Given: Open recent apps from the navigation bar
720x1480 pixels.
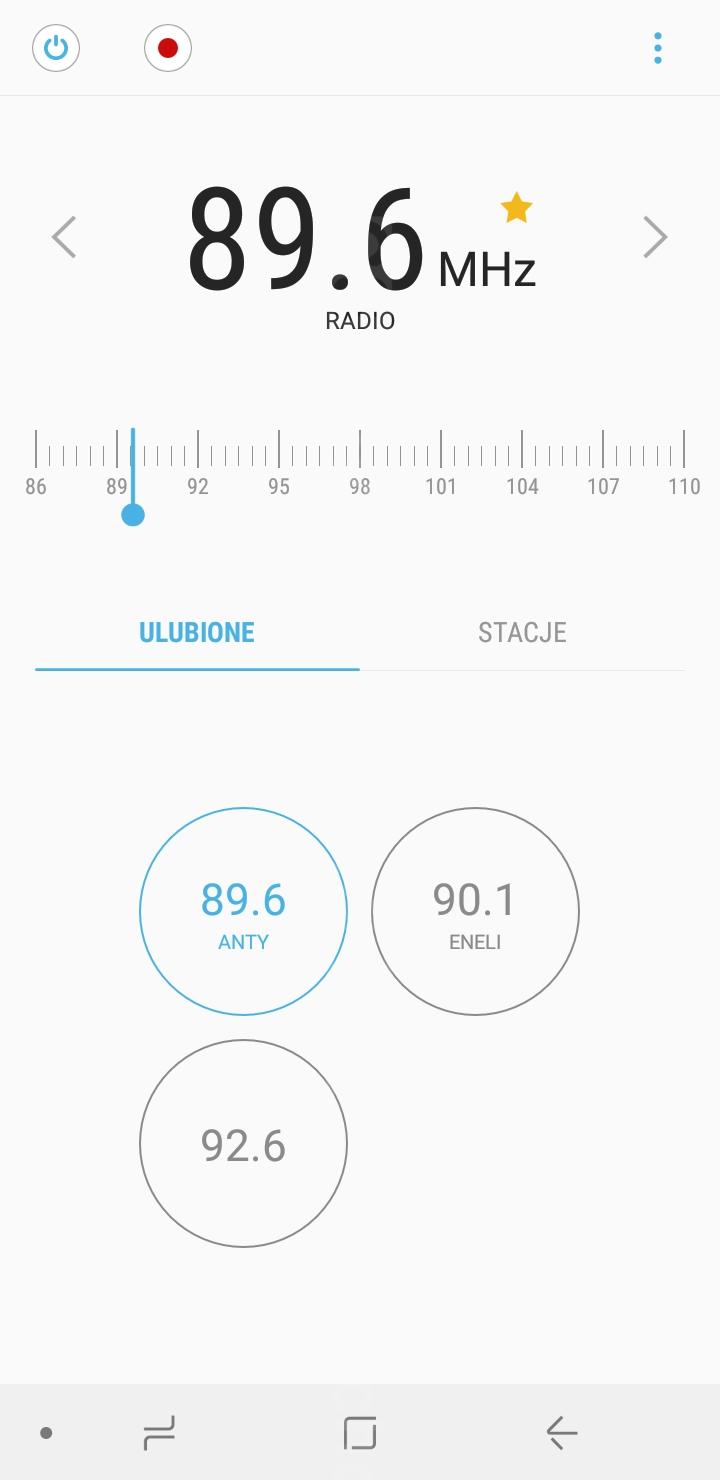Looking at the screenshot, I should (160, 1433).
